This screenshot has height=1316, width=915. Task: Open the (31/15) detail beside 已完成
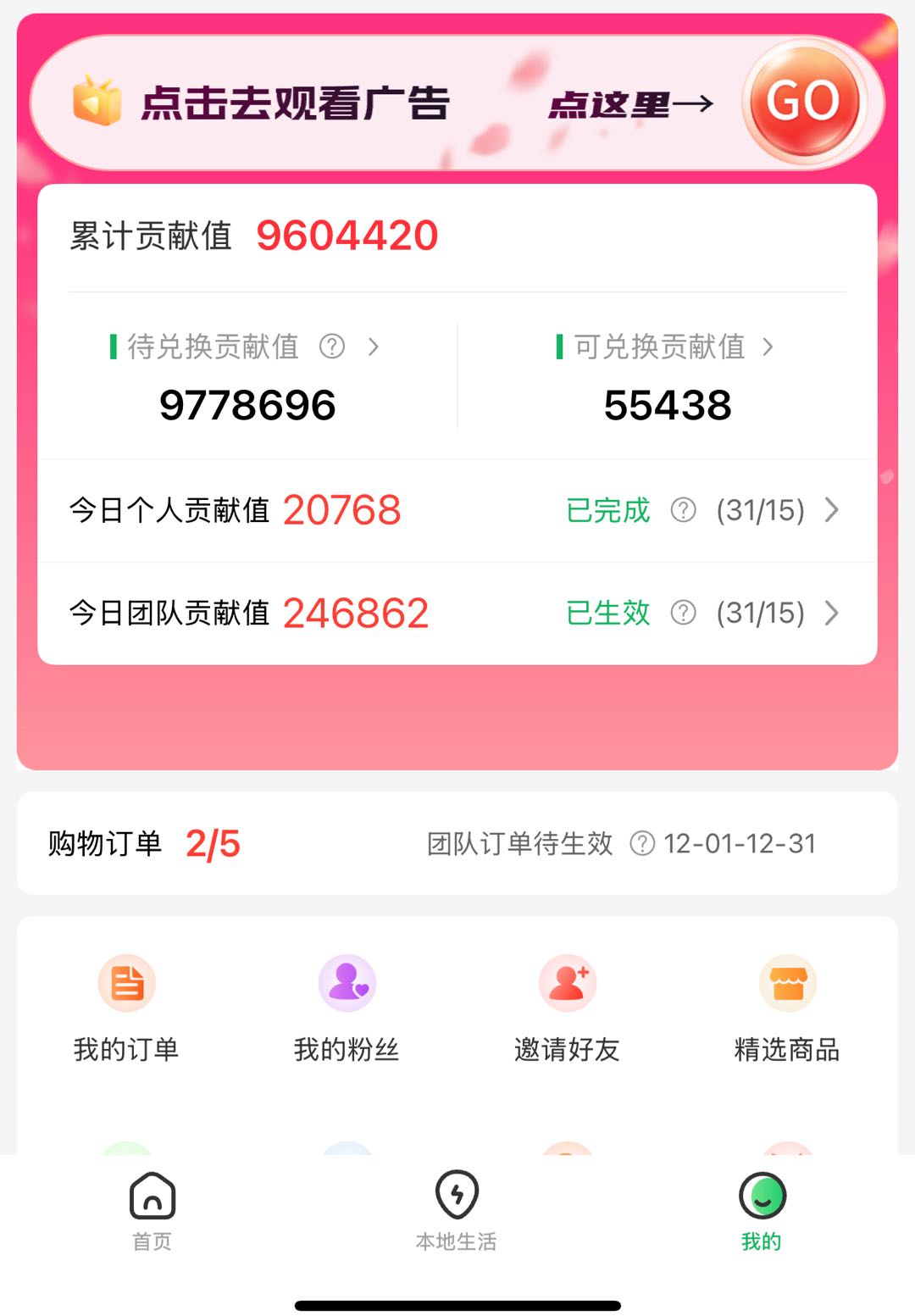tap(760, 510)
